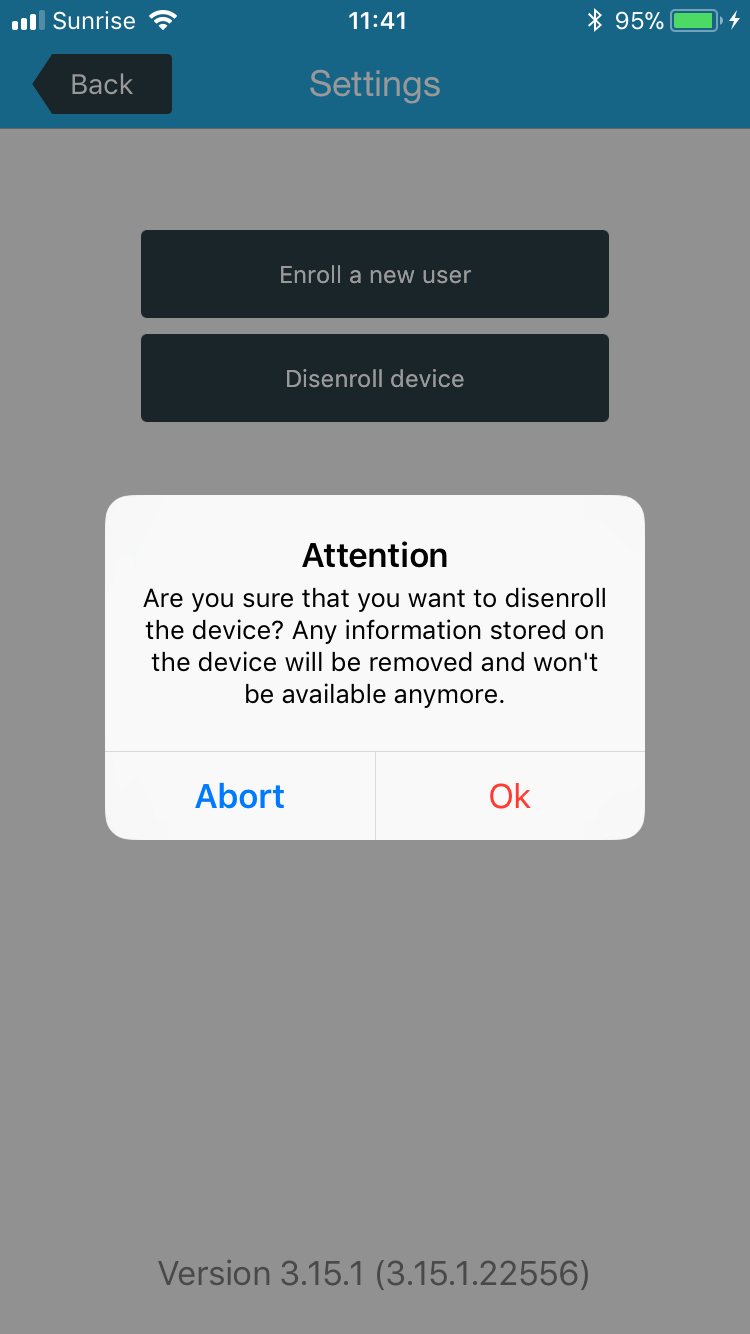This screenshot has height=1334, width=750.
Task: Select the Disenroll device option
Action: coord(375,378)
